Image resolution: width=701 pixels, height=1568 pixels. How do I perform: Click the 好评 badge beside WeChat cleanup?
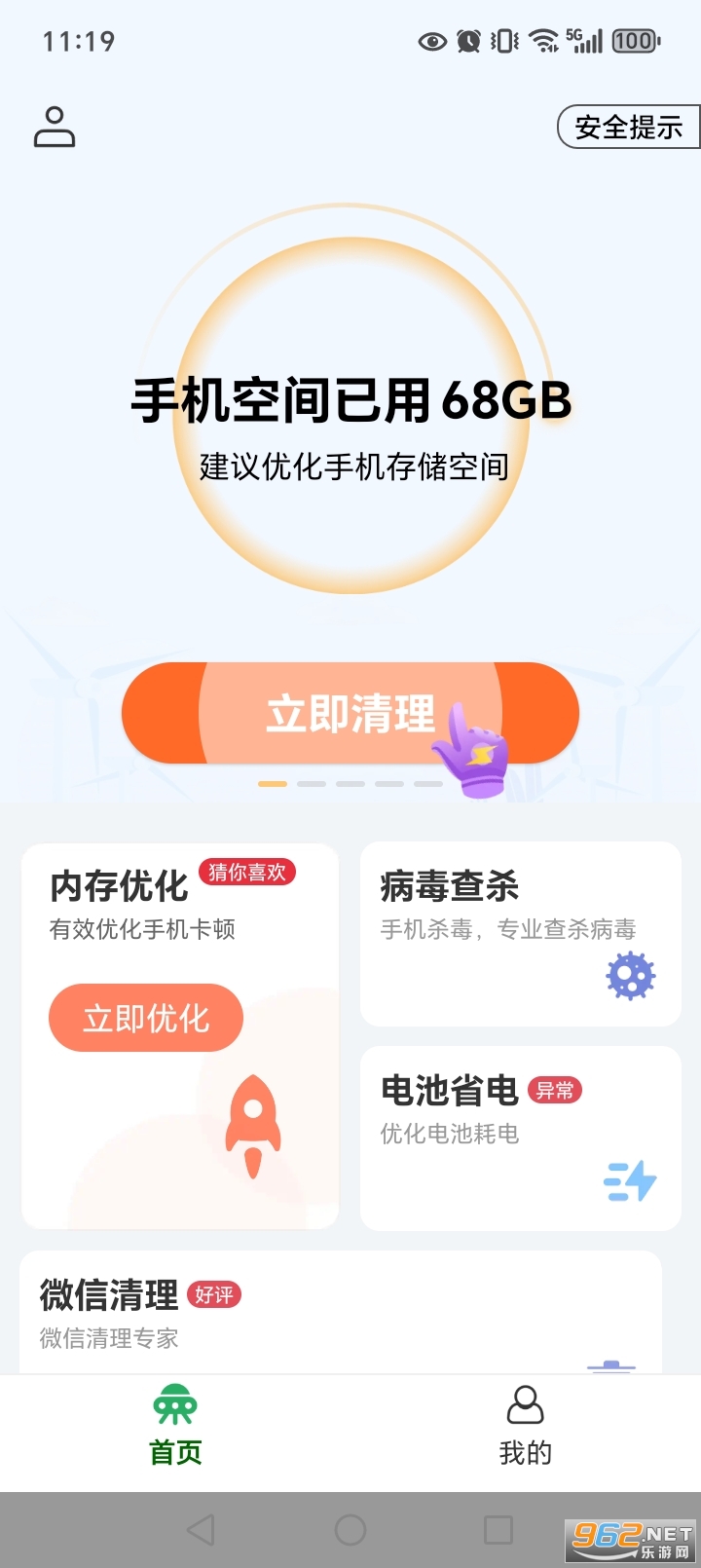point(215,1294)
